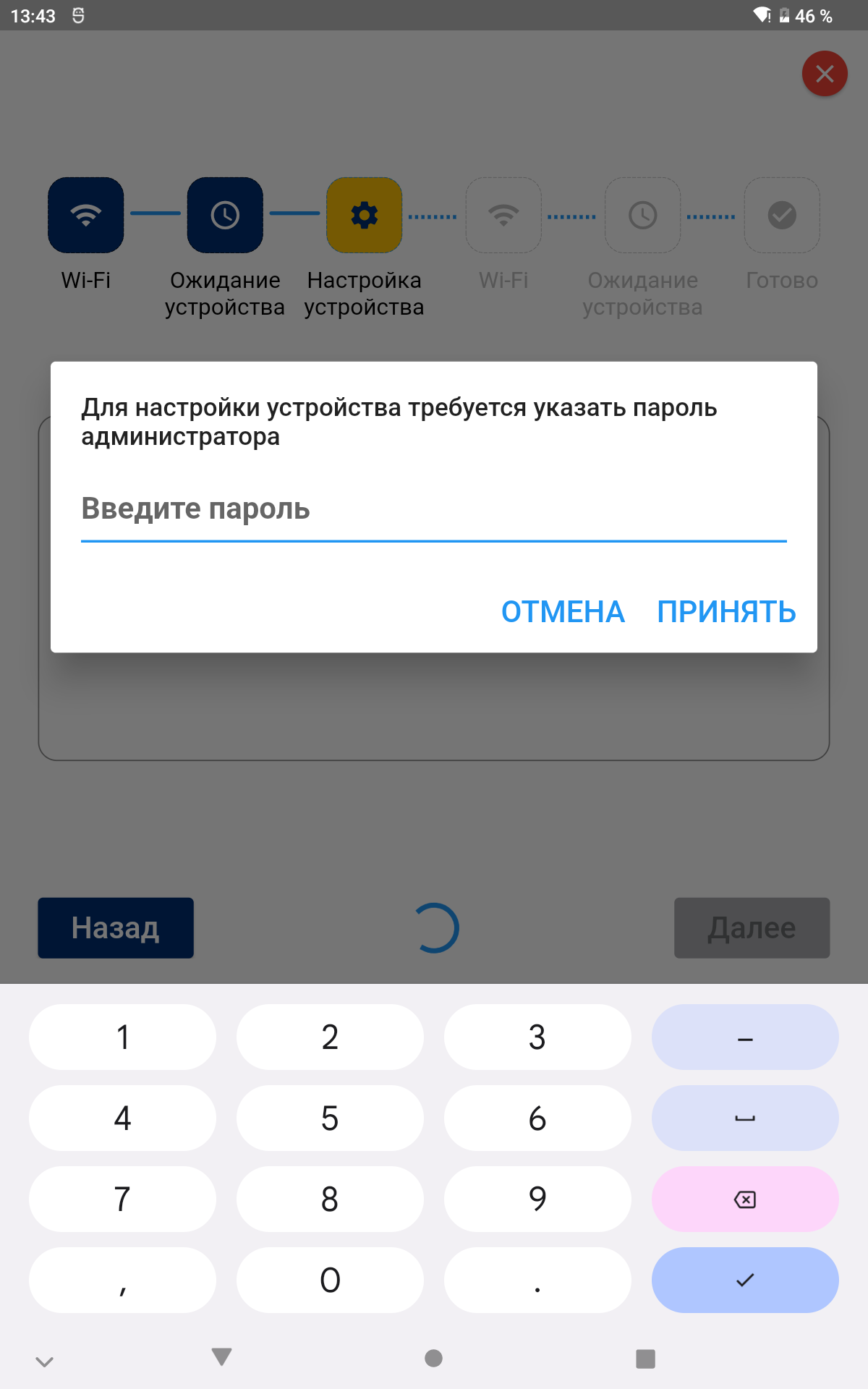Tap the 0 key
This screenshot has width=868, height=1389.
(330, 1280)
